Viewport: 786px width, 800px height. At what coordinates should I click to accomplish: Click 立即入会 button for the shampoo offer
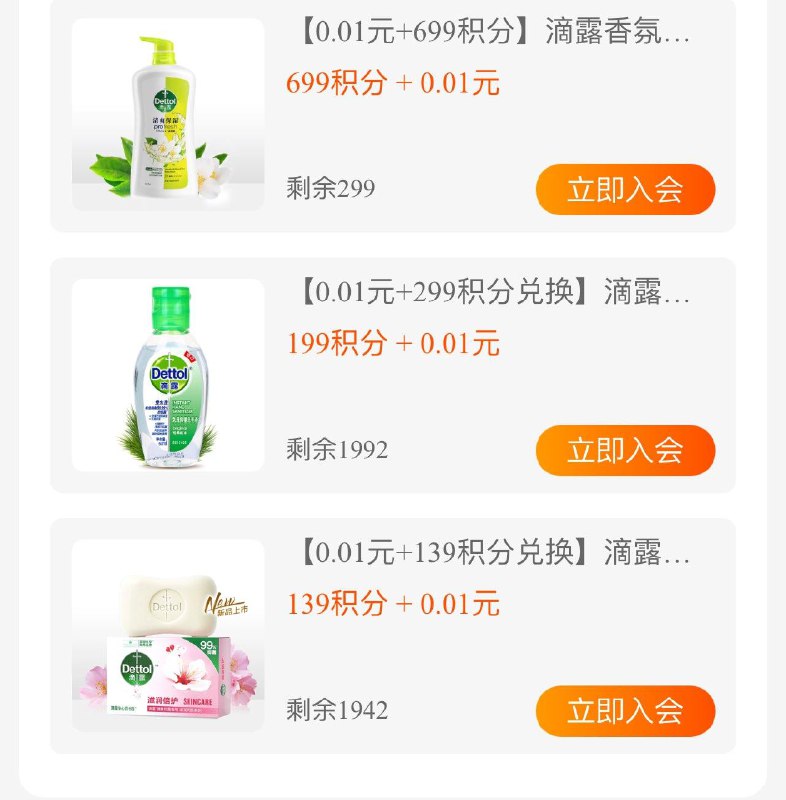pos(626,189)
